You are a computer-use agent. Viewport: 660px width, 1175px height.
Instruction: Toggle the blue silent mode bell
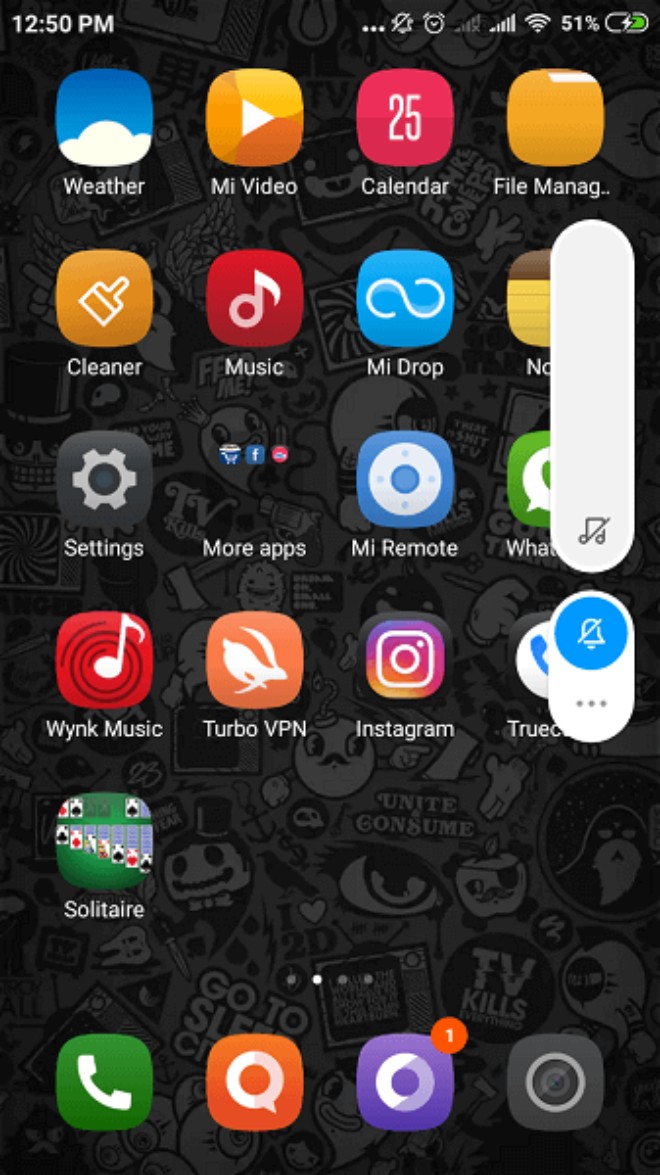[591, 632]
